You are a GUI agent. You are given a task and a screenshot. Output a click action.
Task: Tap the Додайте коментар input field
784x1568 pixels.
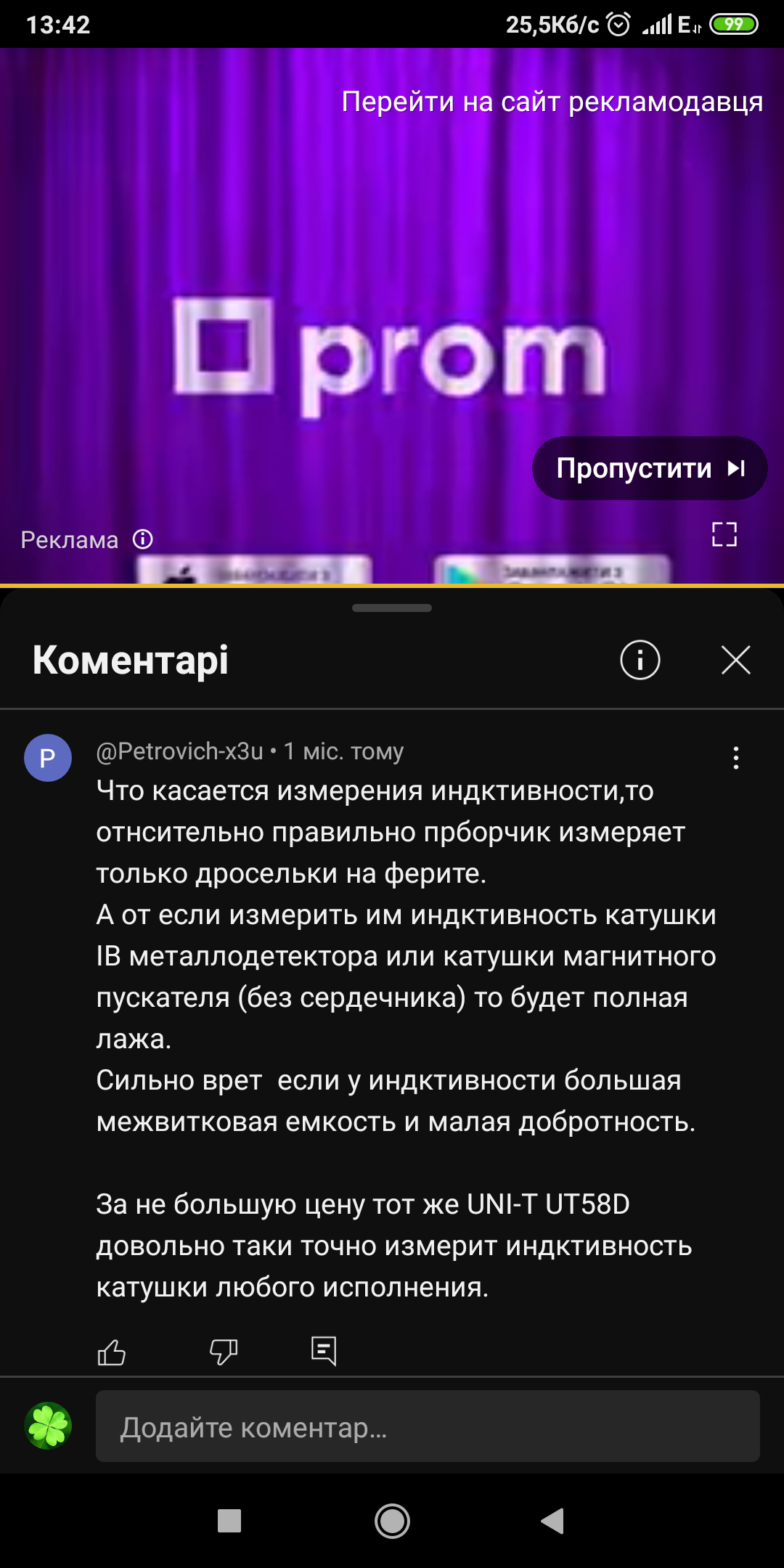(x=428, y=1426)
